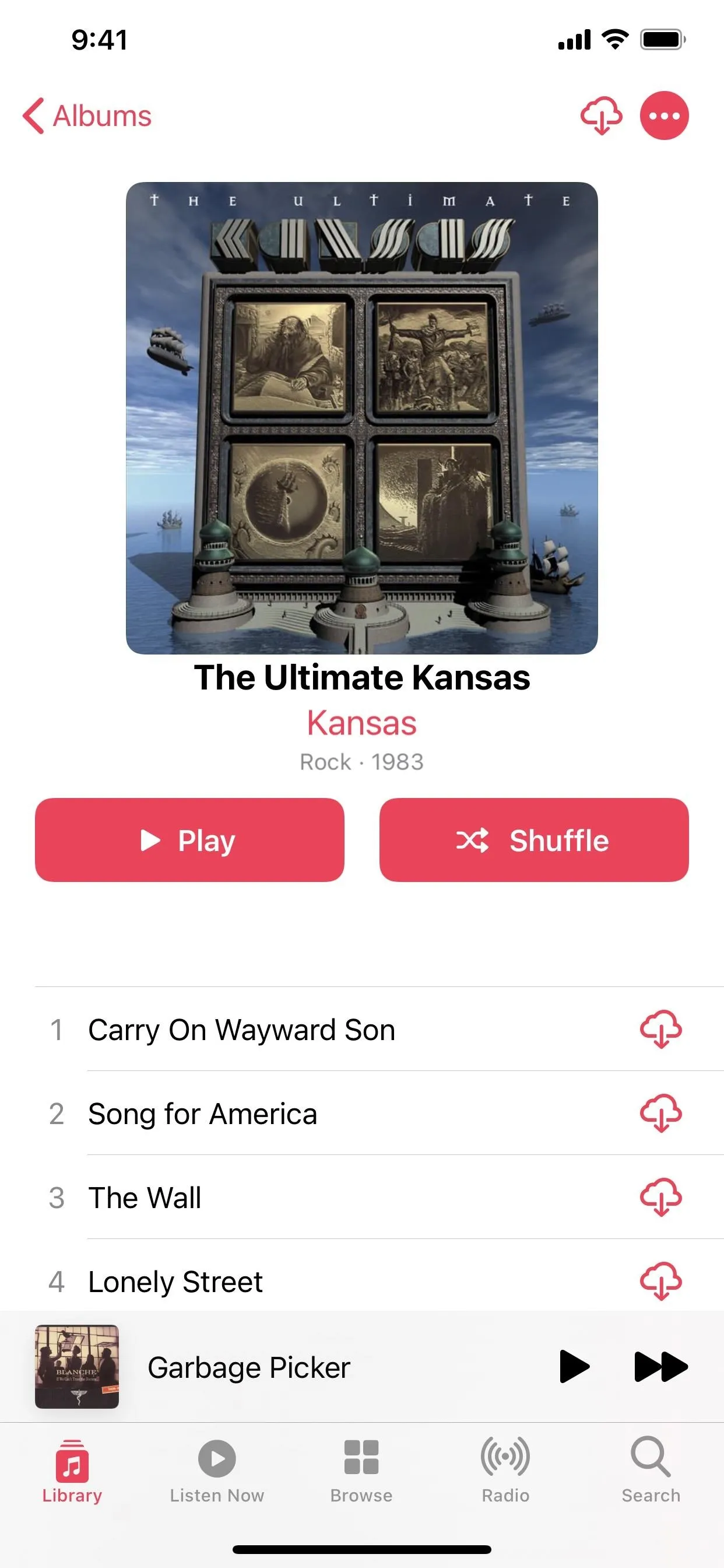
Task: Open the more options menu
Action: [x=664, y=116]
